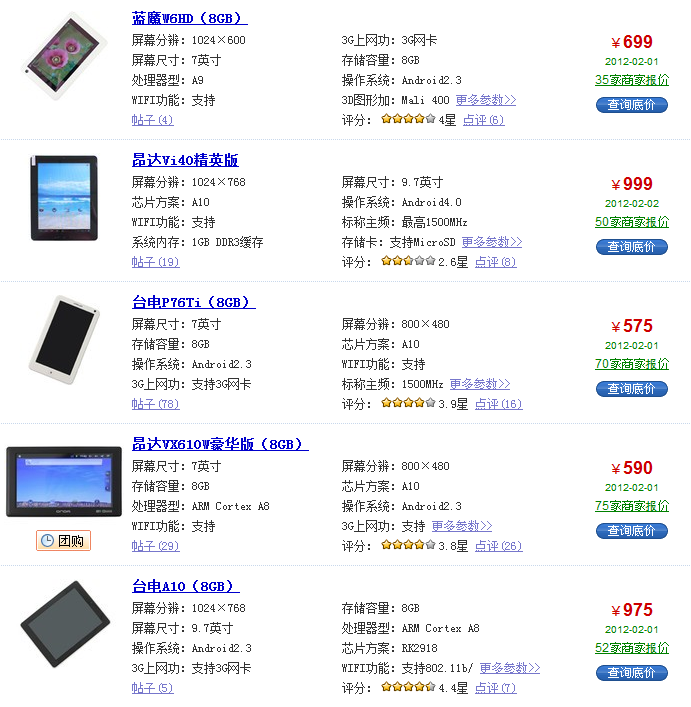
Task: Tap 查询底价 button for the ¥590 tablet
Action: [x=631, y=530]
